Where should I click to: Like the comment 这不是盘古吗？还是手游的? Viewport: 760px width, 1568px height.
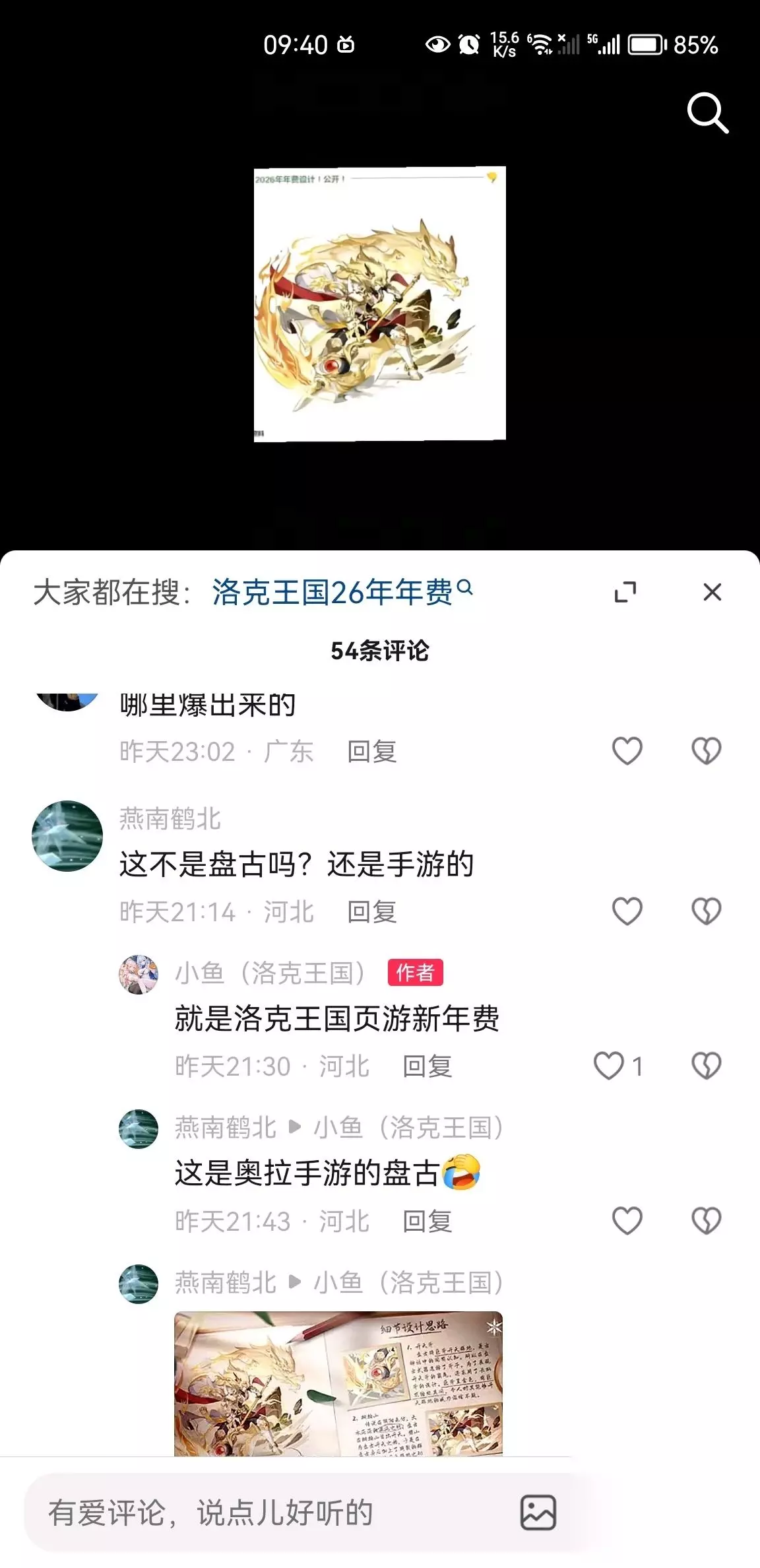(x=627, y=911)
